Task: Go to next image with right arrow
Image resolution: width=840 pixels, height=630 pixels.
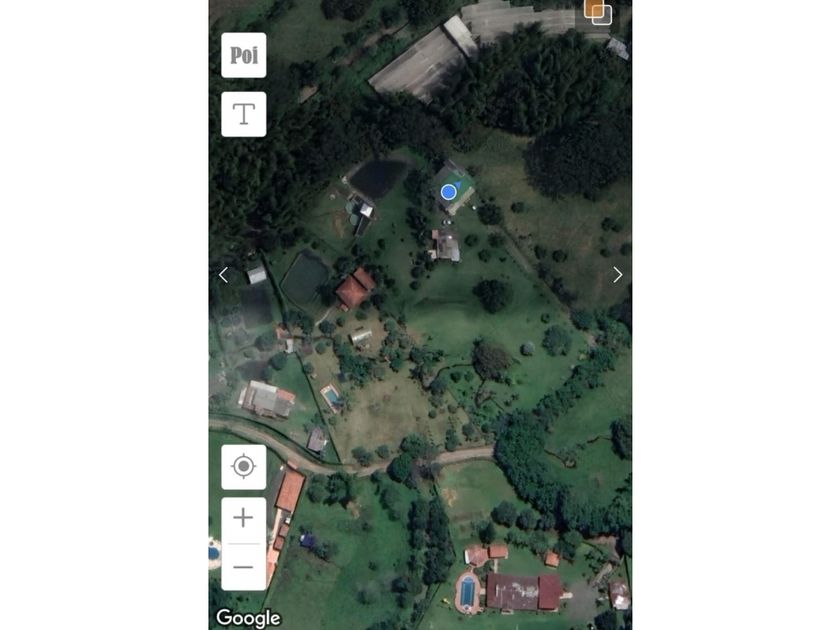Action: [x=617, y=274]
